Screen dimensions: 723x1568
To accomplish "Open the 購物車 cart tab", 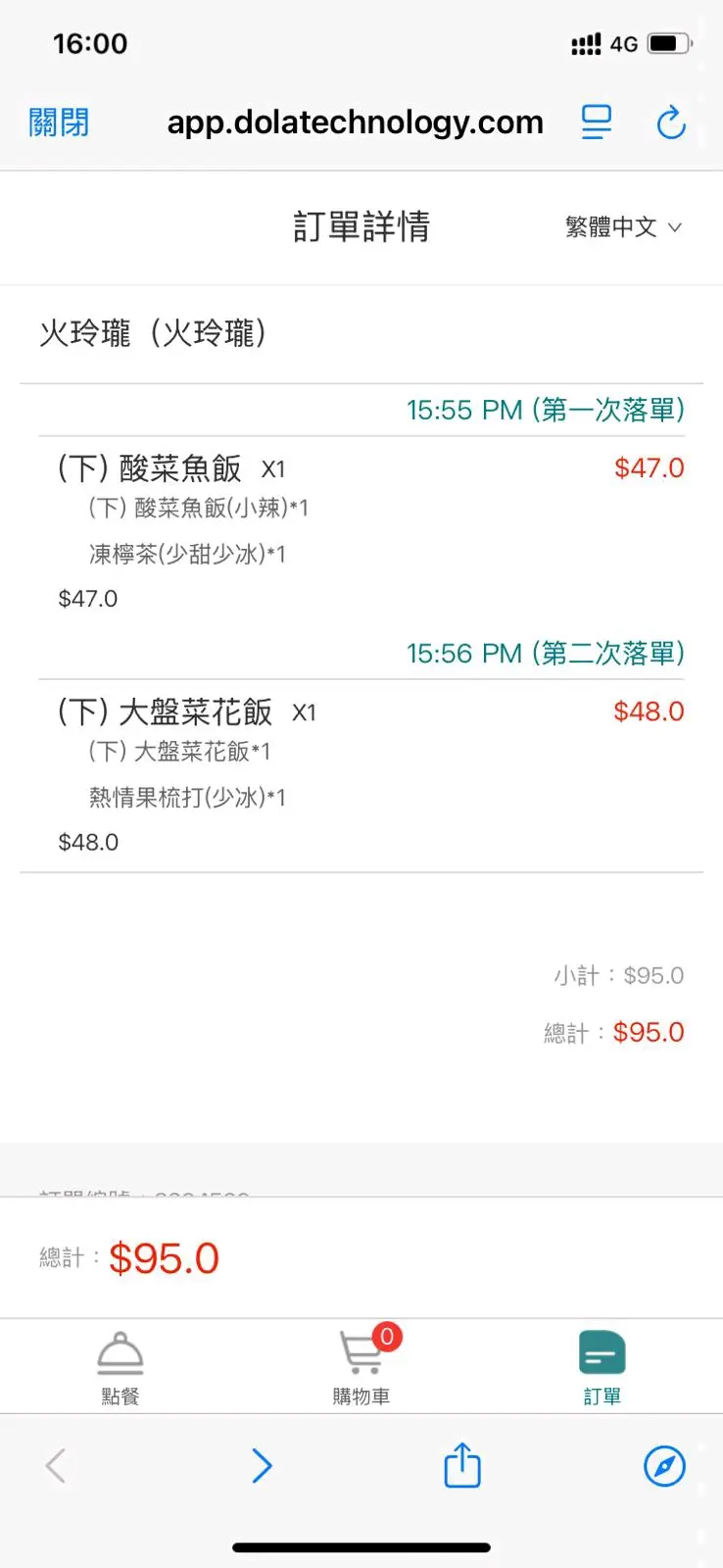I will (x=361, y=1367).
